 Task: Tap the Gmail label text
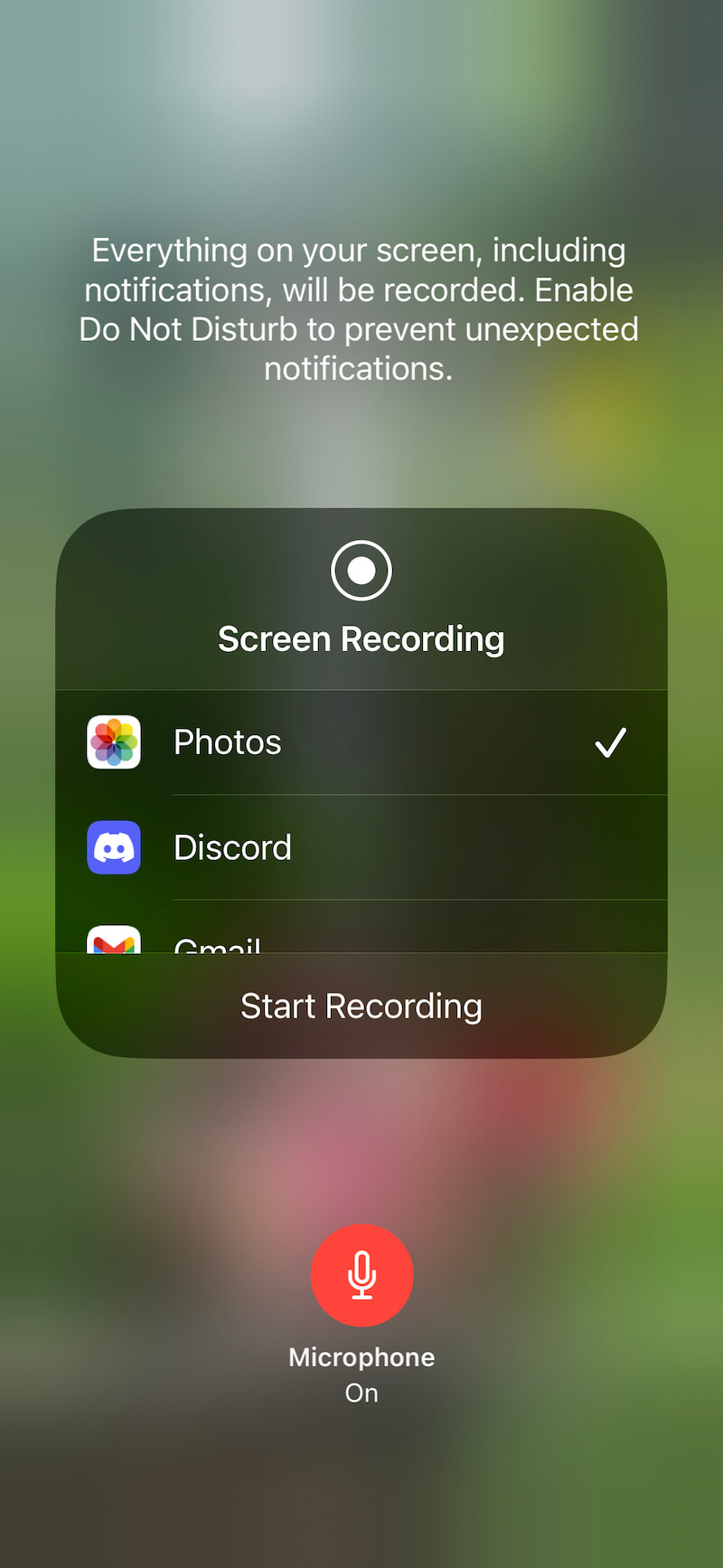(x=217, y=948)
